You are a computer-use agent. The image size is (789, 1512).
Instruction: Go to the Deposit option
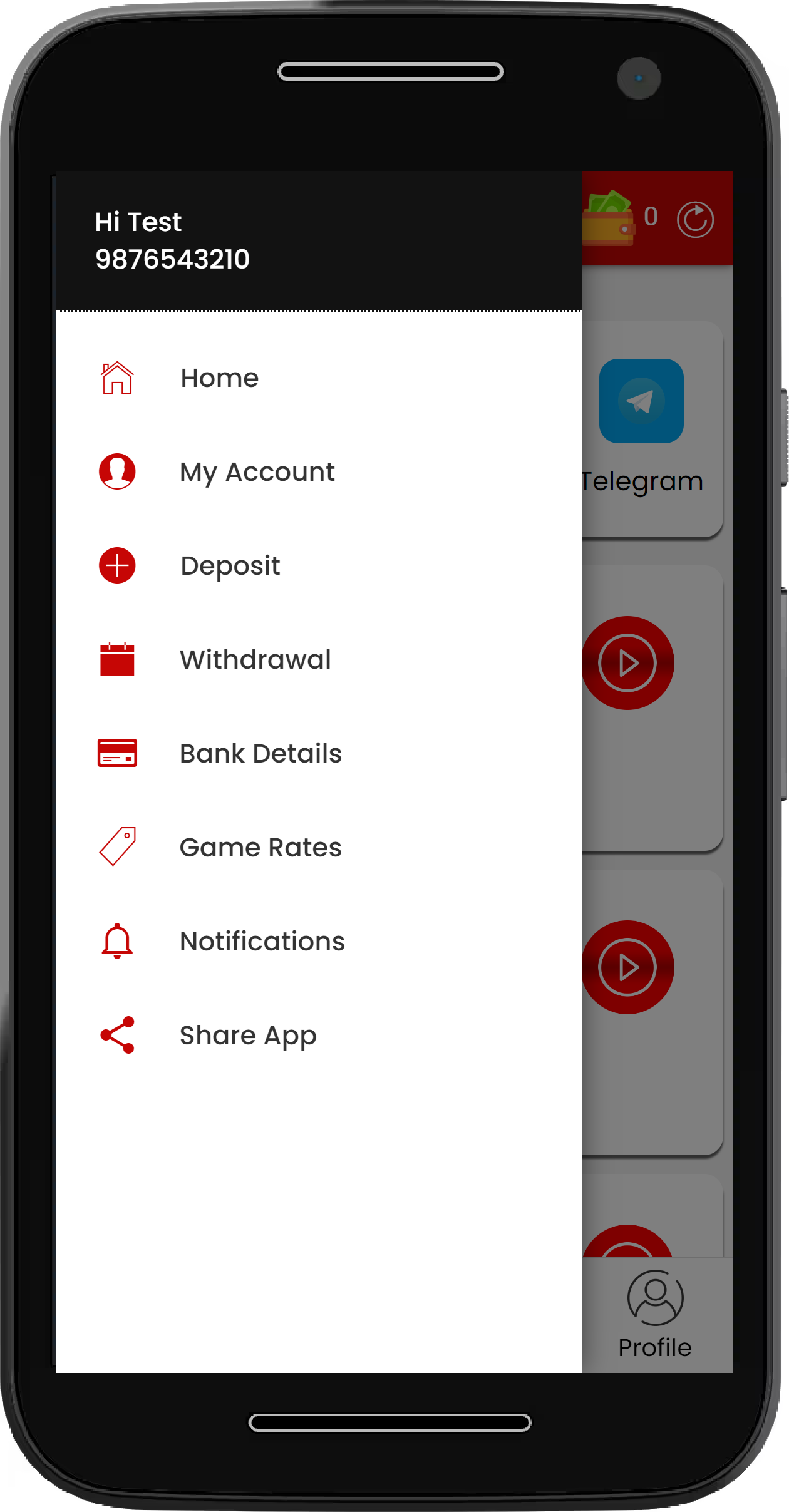(319, 566)
